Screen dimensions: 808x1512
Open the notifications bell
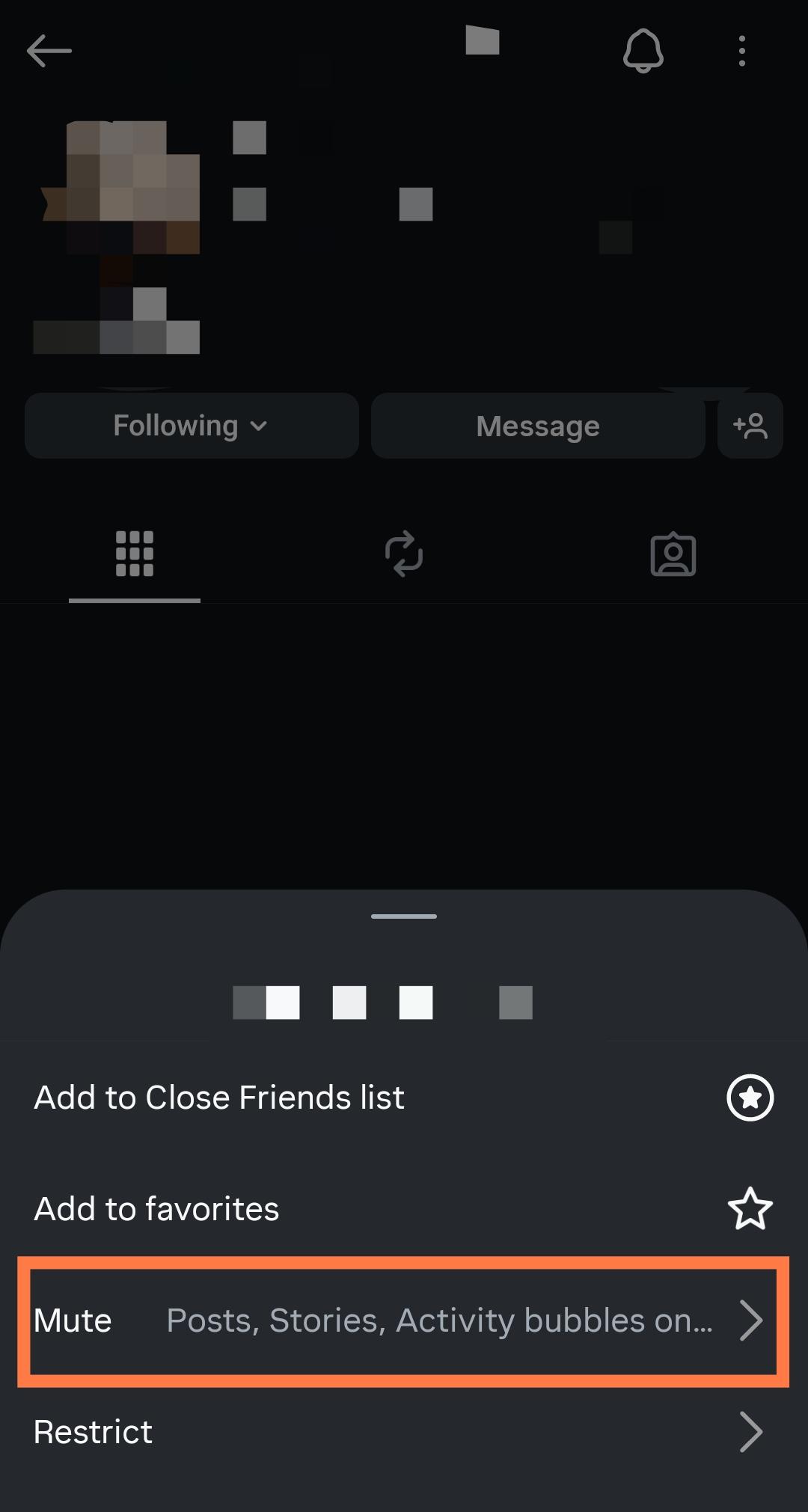643,51
